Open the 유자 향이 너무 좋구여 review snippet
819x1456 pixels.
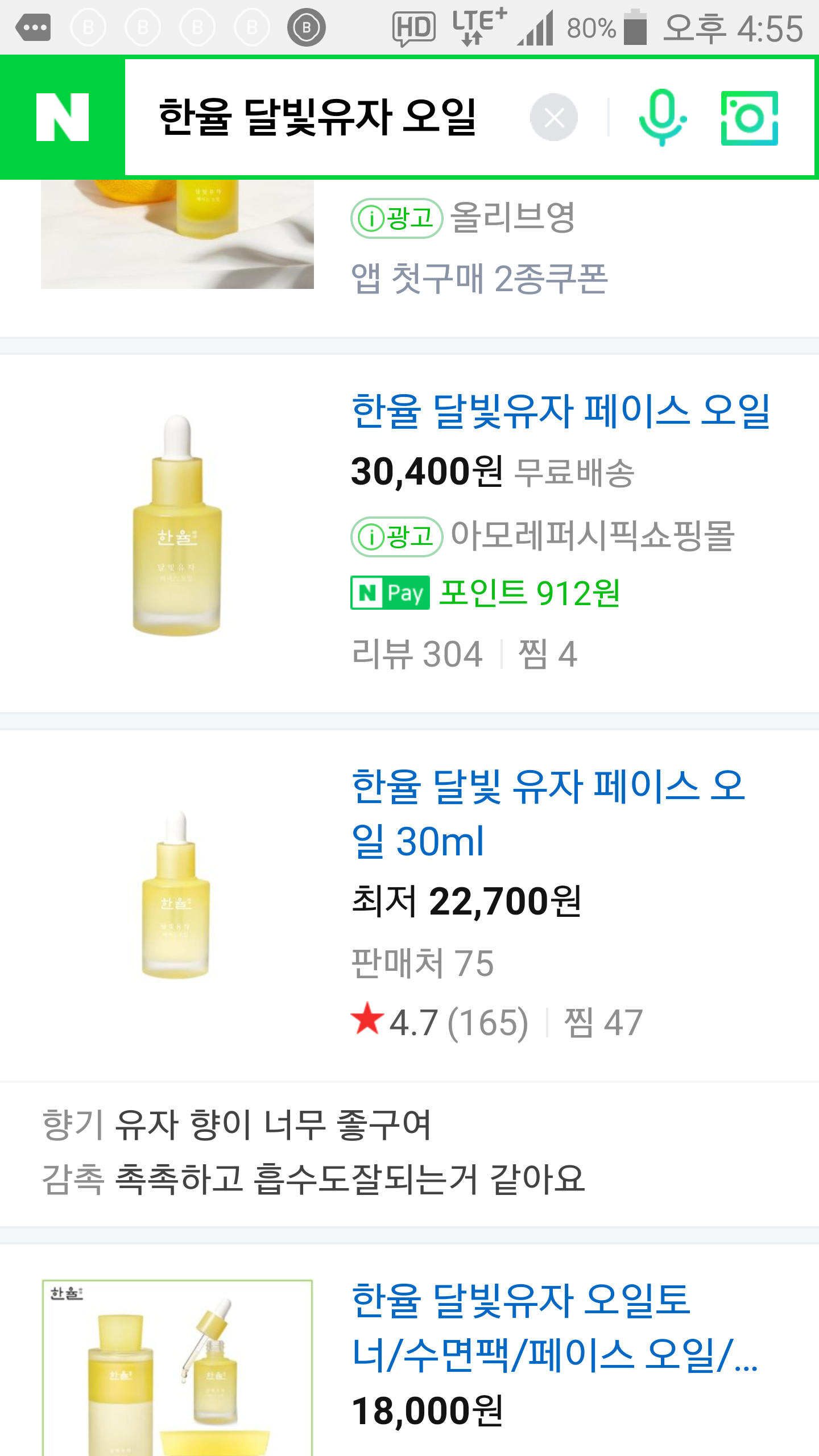[273, 1124]
